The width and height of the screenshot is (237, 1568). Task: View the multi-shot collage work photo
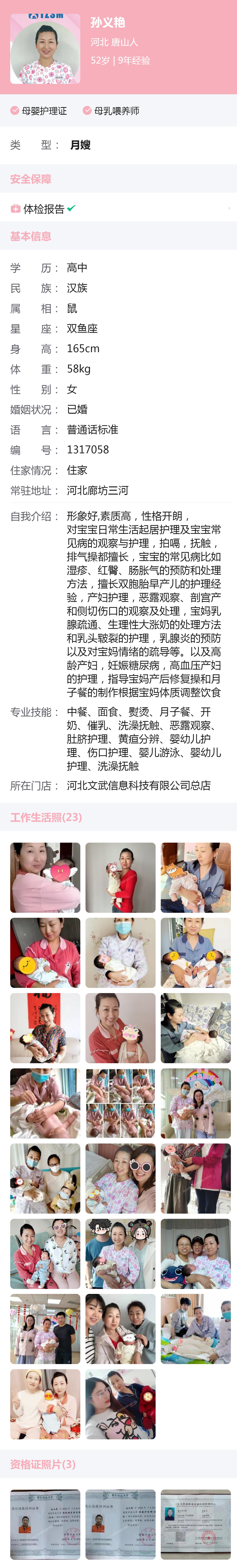tap(120, 1103)
